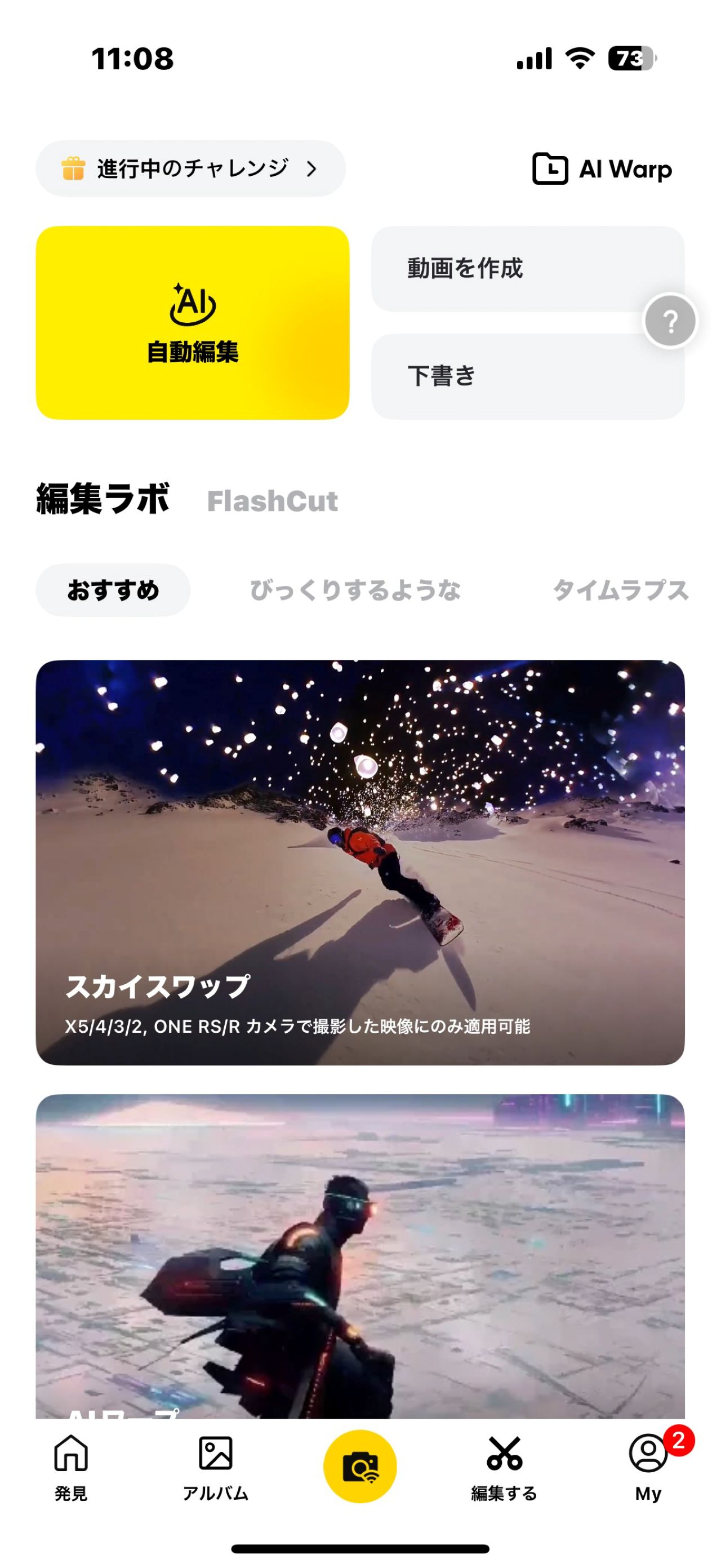Go to the 発見 tab
Image resolution: width=721 pixels, height=1568 pixels.
click(x=71, y=1467)
